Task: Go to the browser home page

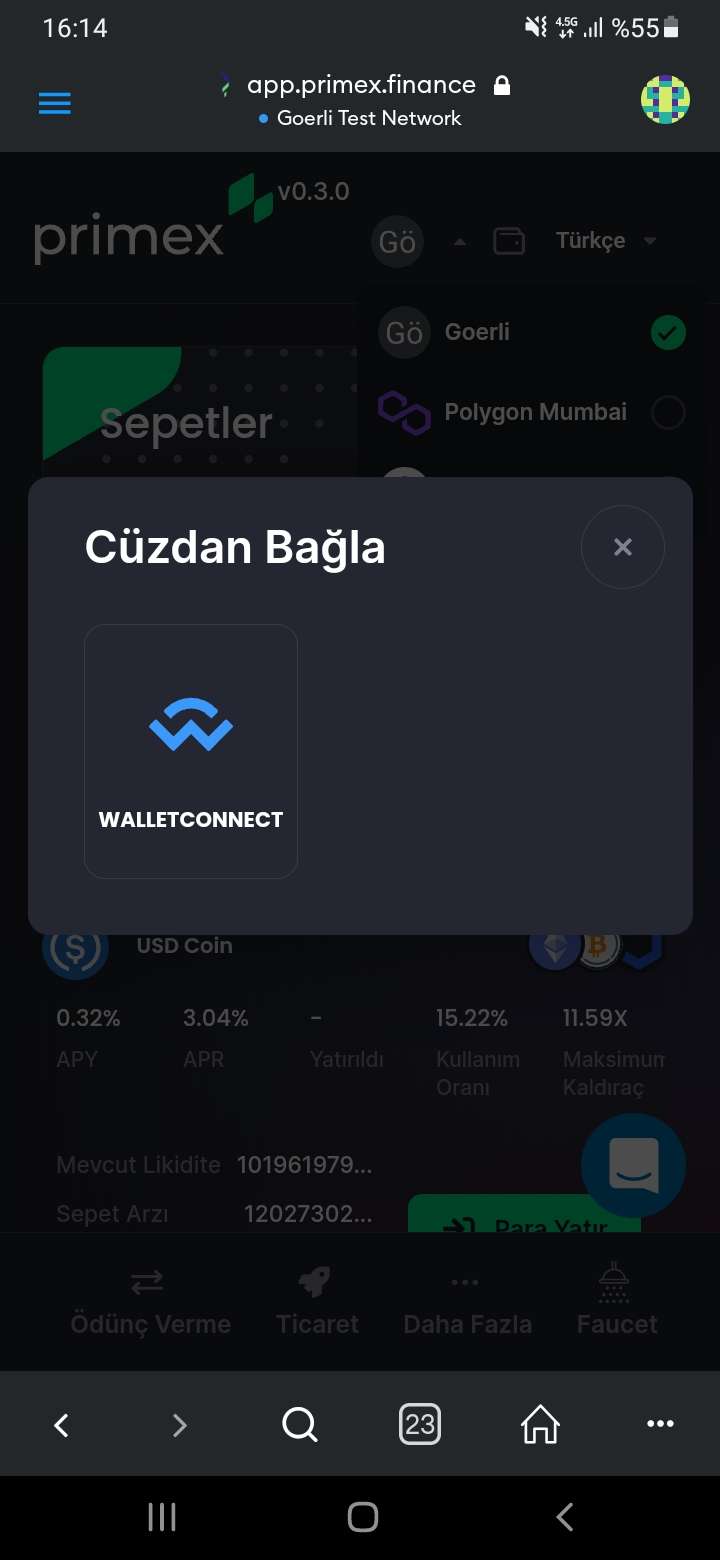Action: [x=540, y=1424]
